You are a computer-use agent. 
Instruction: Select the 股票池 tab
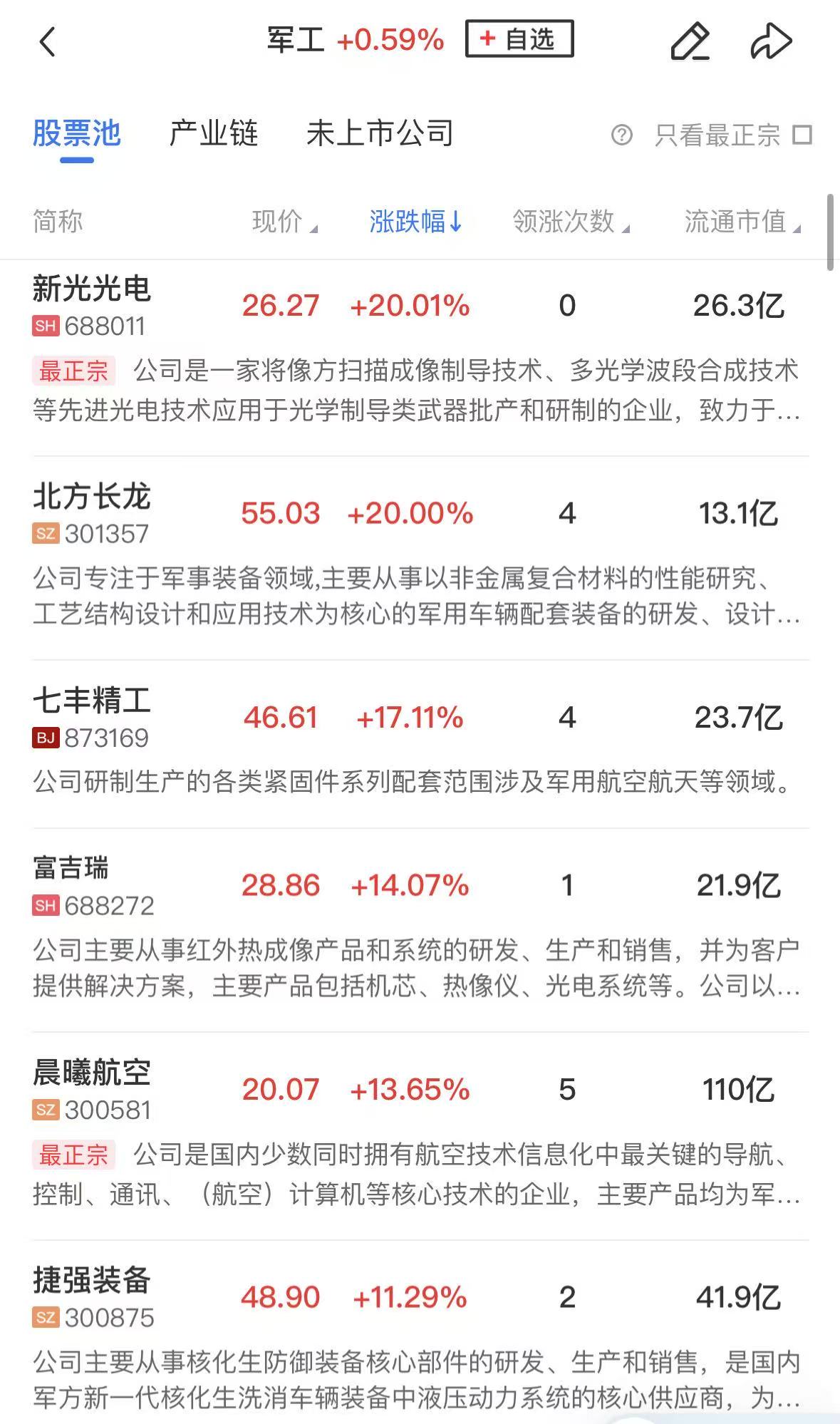pos(77,133)
